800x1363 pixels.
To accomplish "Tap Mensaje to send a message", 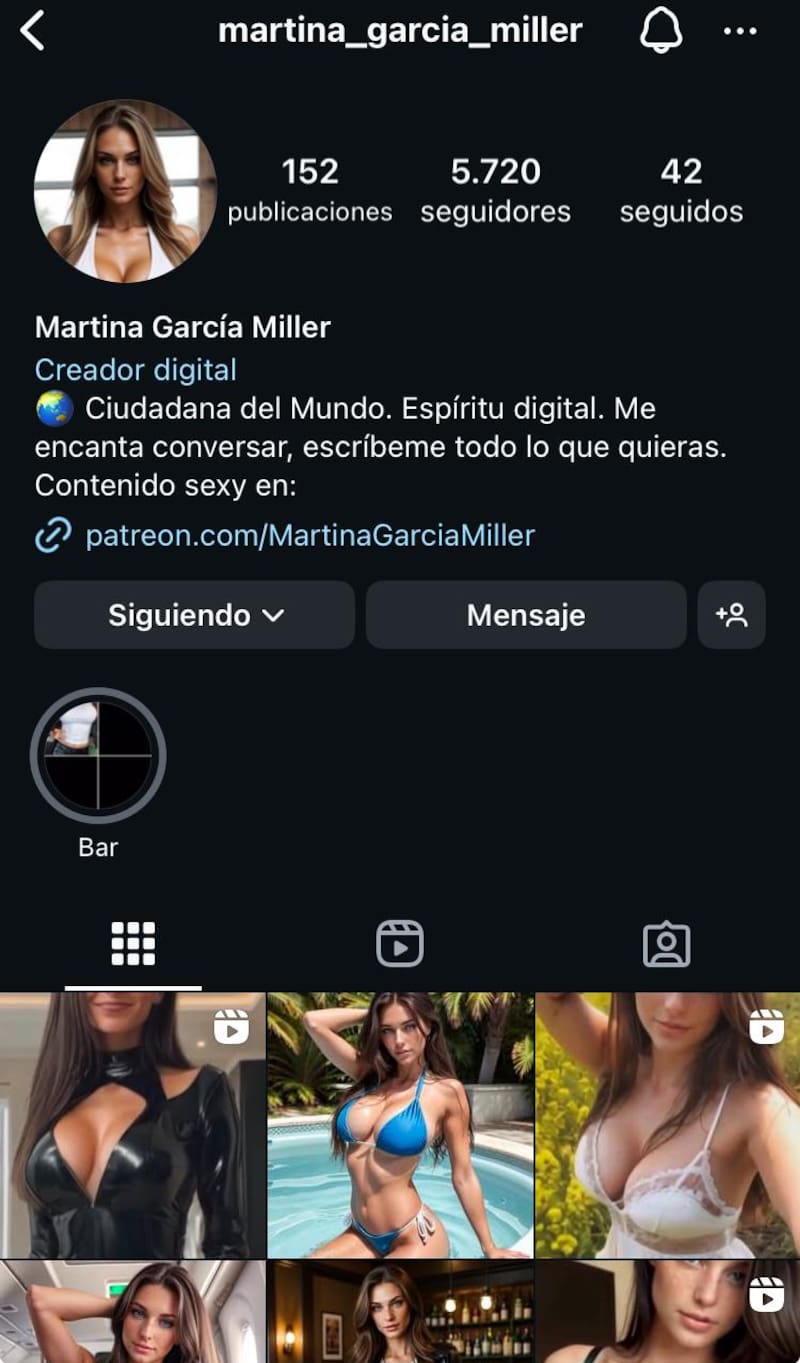I will tap(526, 615).
